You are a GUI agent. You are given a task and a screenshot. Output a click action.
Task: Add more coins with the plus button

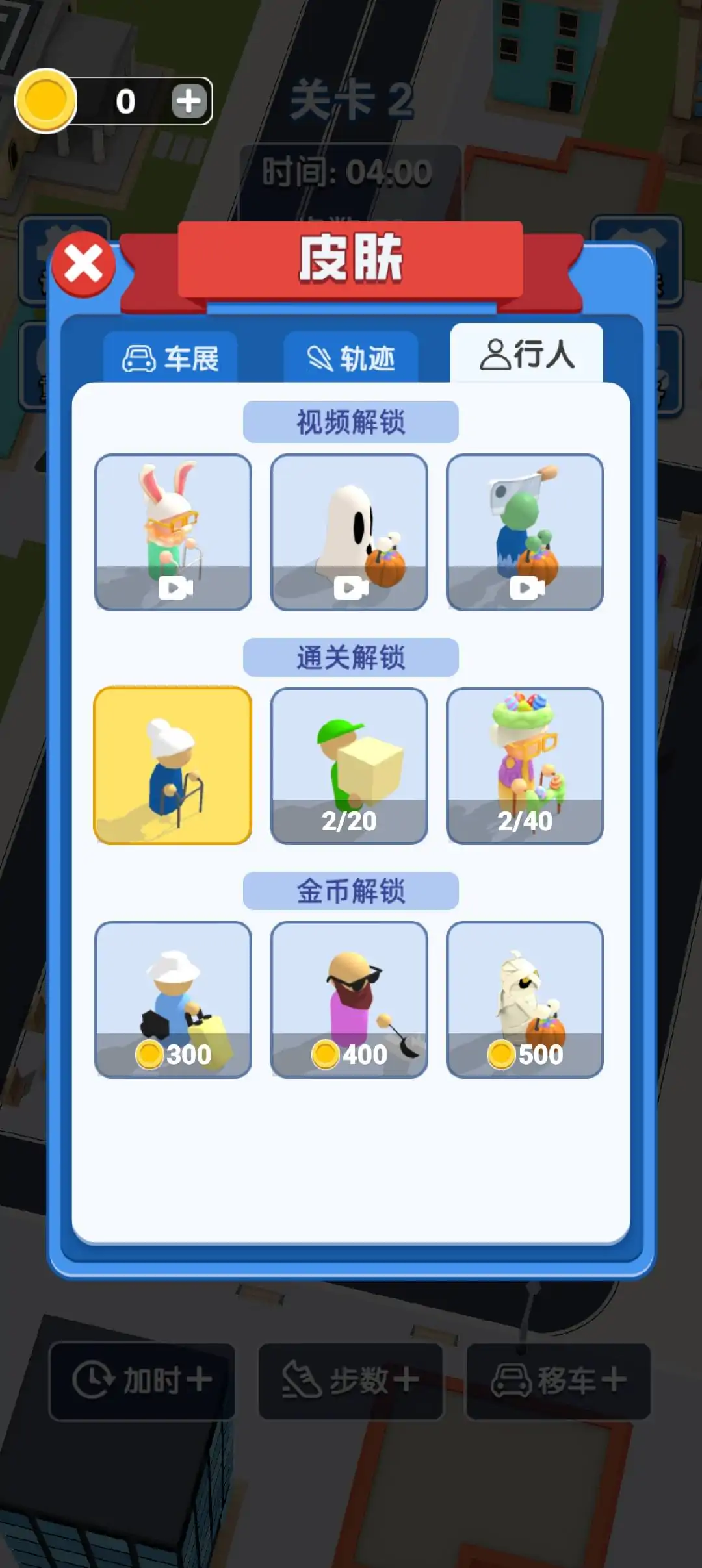click(188, 101)
